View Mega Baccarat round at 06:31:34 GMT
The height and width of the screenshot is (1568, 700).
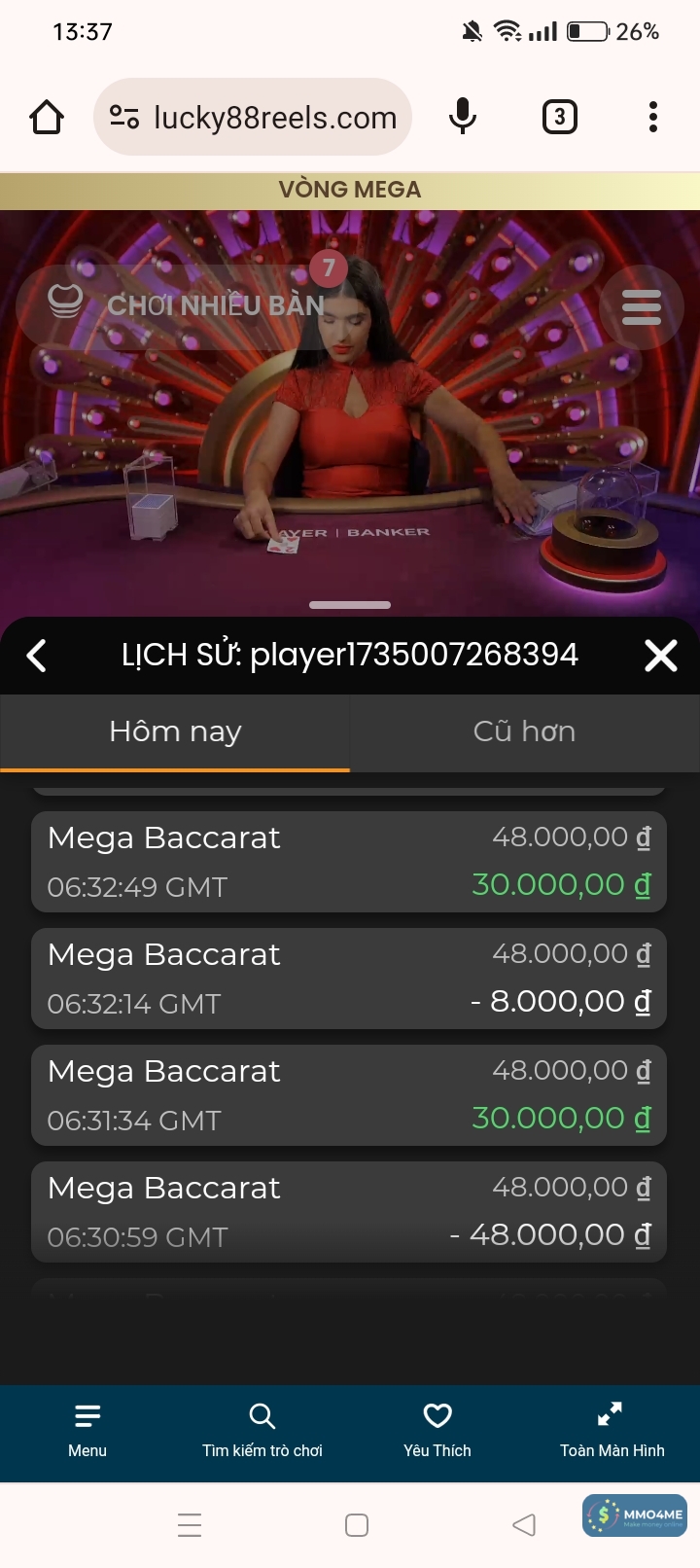click(x=349, y=1095)
